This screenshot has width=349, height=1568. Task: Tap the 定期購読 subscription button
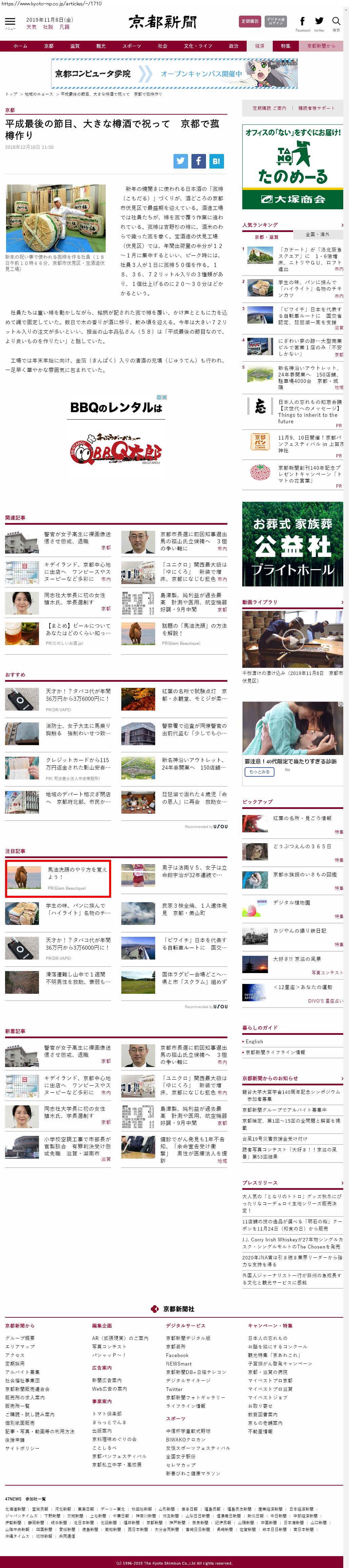pos(249,21)
